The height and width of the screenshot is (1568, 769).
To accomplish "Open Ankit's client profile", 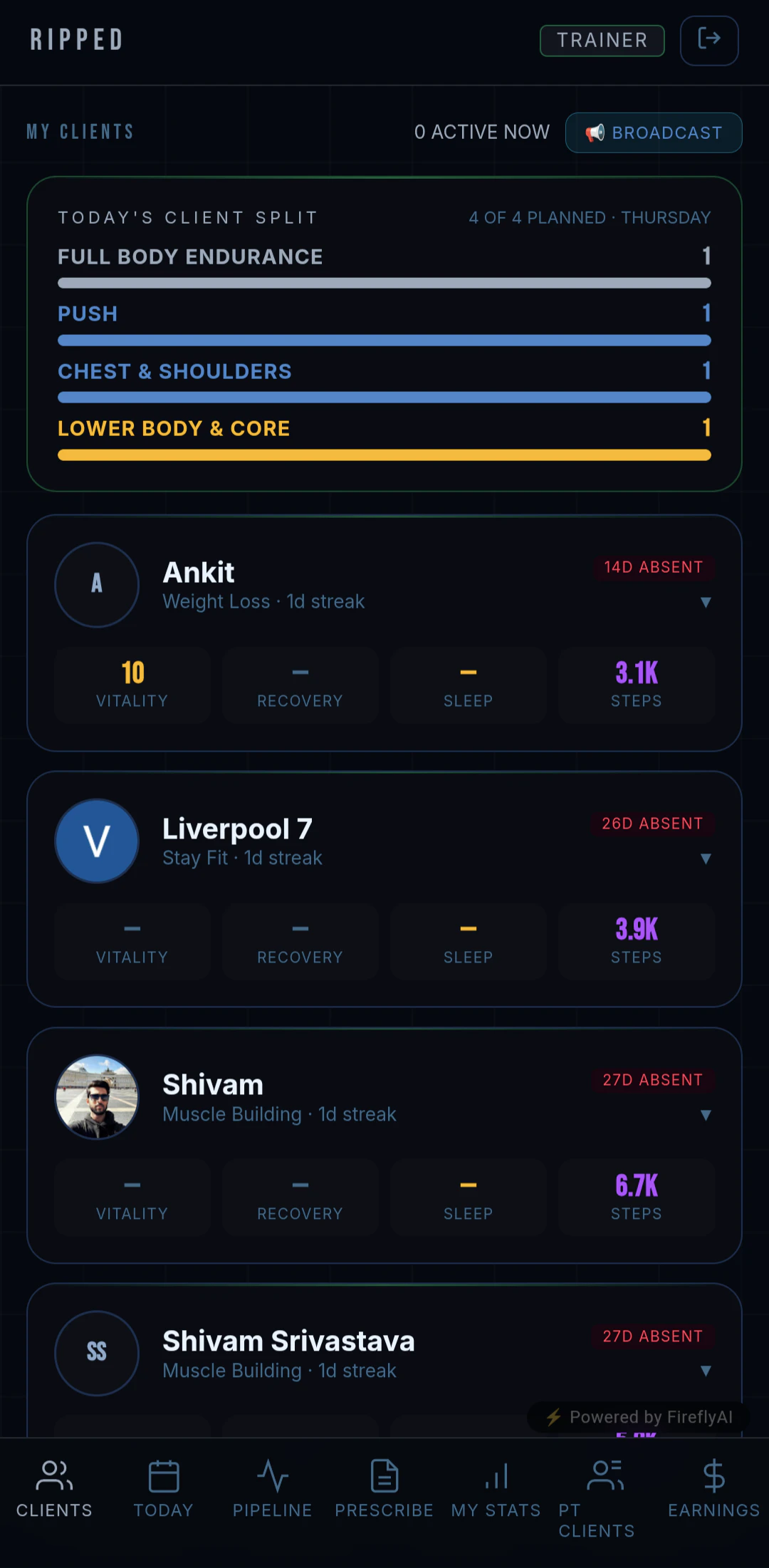I will pos(199,572).
